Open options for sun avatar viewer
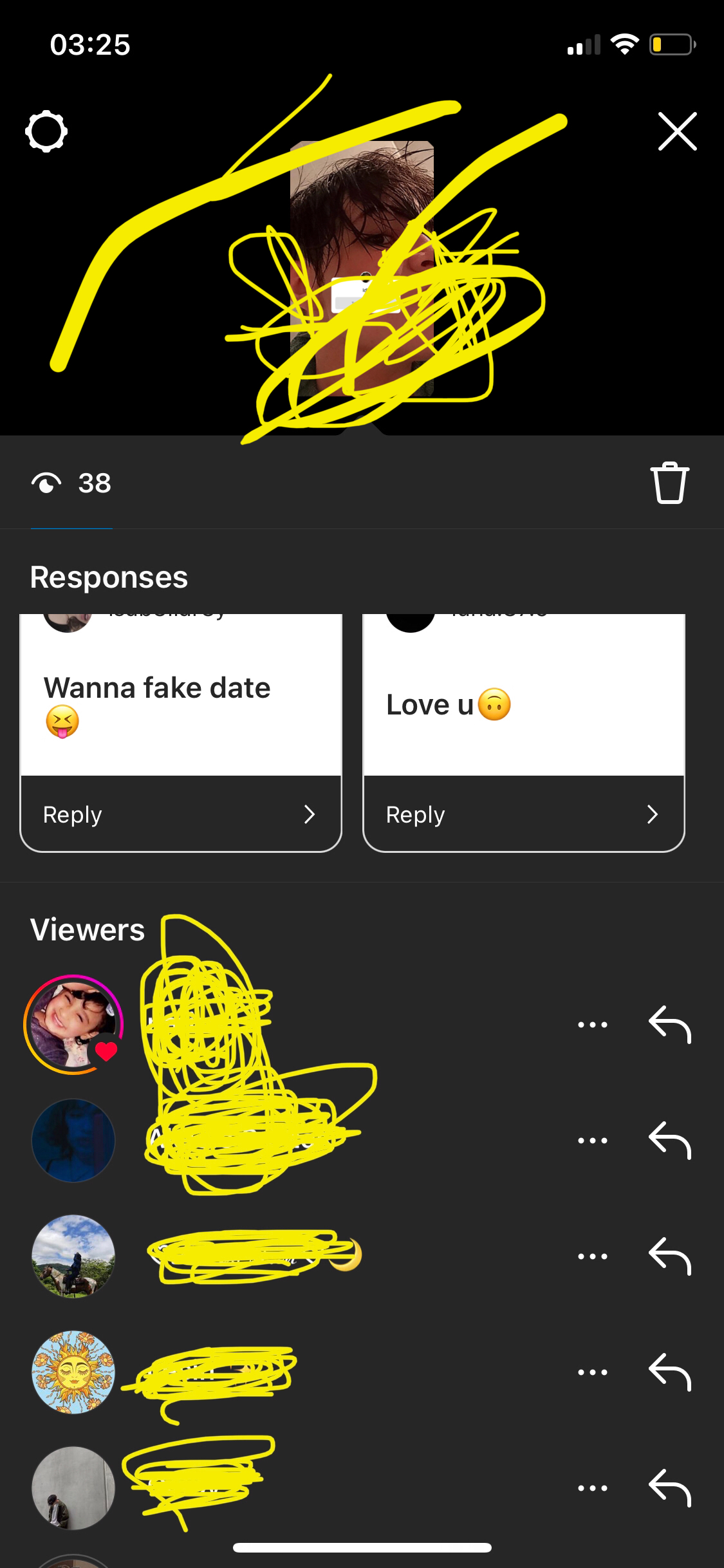724x1568 pixels. [x=593, y=1372]
